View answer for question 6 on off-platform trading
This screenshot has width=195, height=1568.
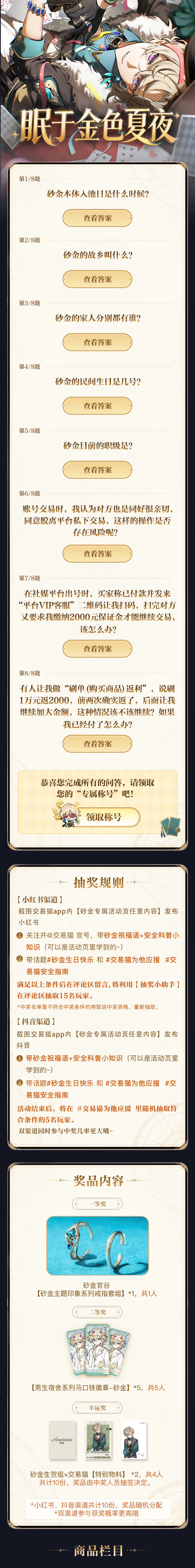[x=97, y=553]
